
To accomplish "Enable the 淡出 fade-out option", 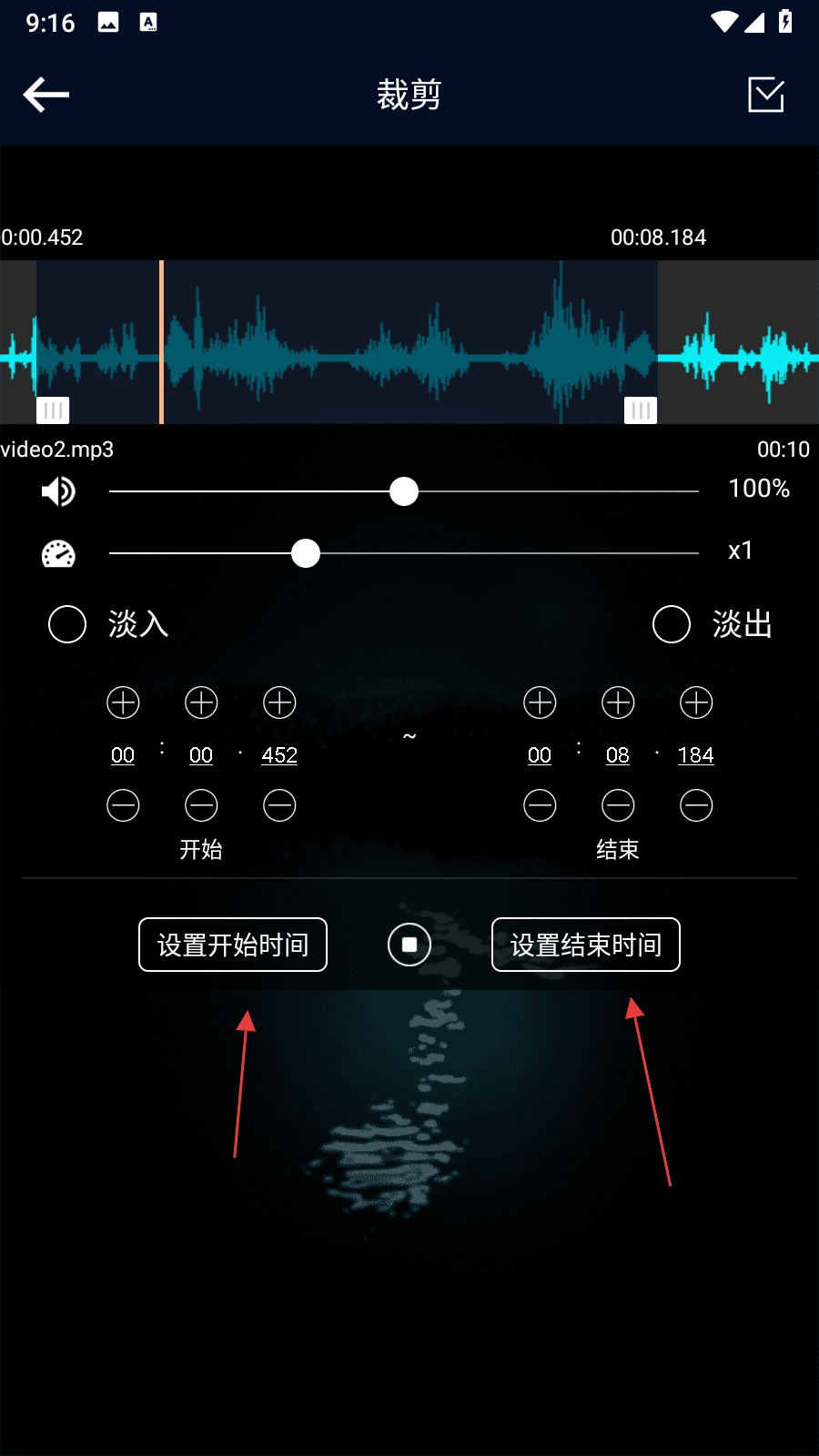I will pos(672,624).
